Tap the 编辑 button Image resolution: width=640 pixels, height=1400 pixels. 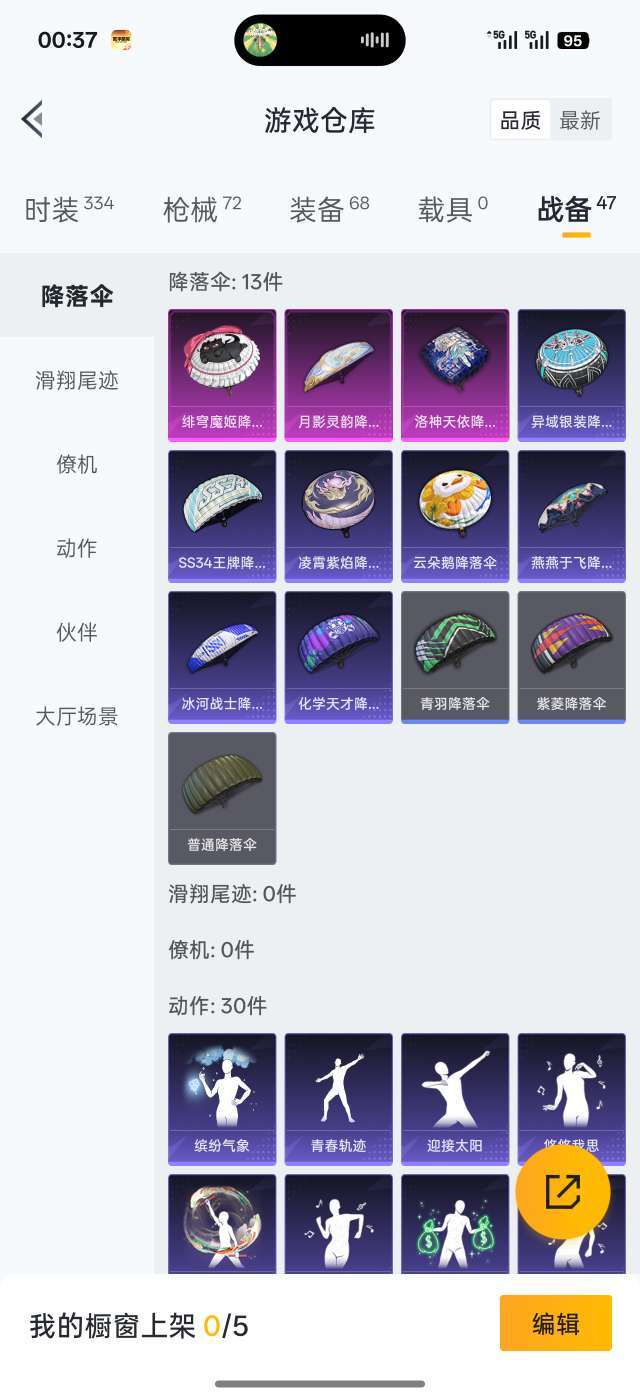(x=556, y=1324)
